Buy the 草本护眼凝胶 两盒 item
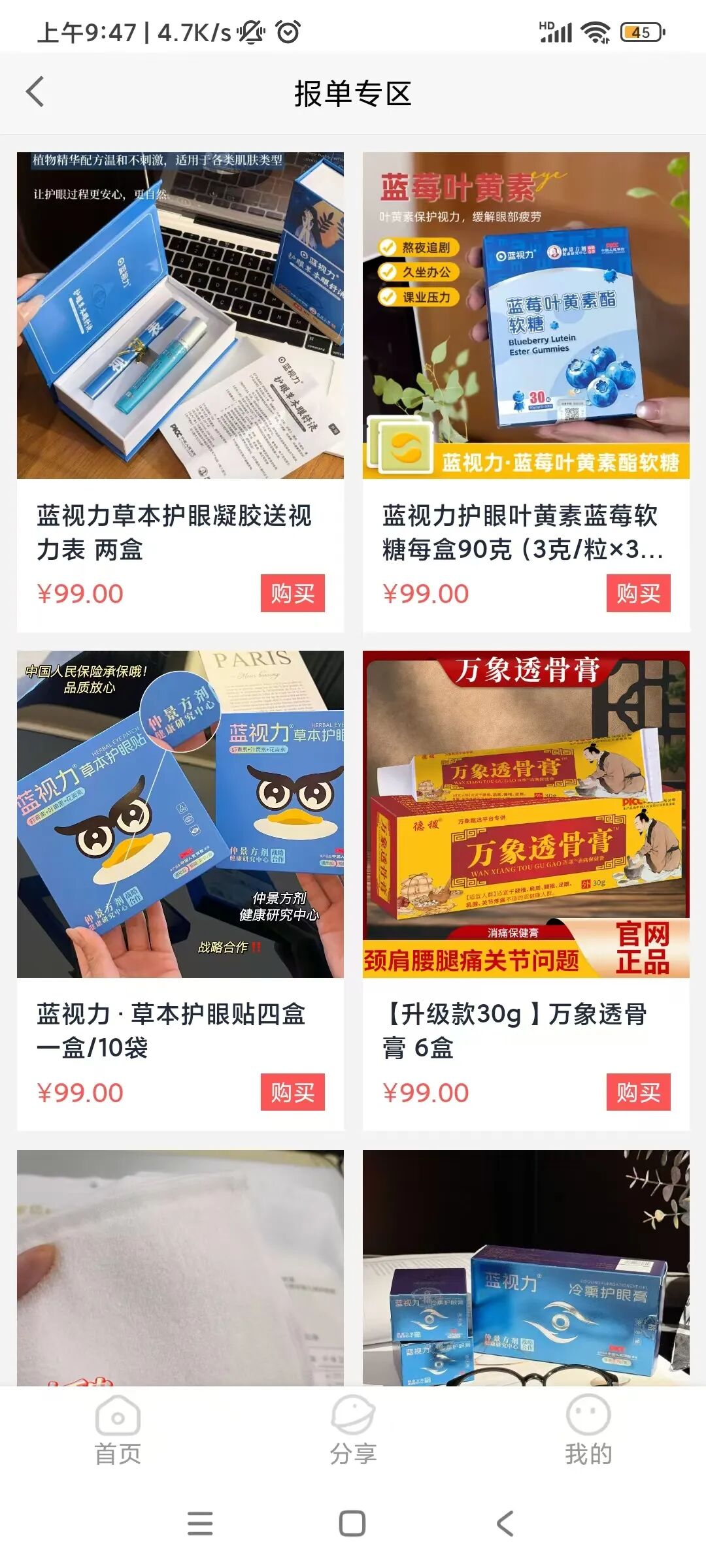The height and width of the screenshot is (1568, 706). pos(292,593)
